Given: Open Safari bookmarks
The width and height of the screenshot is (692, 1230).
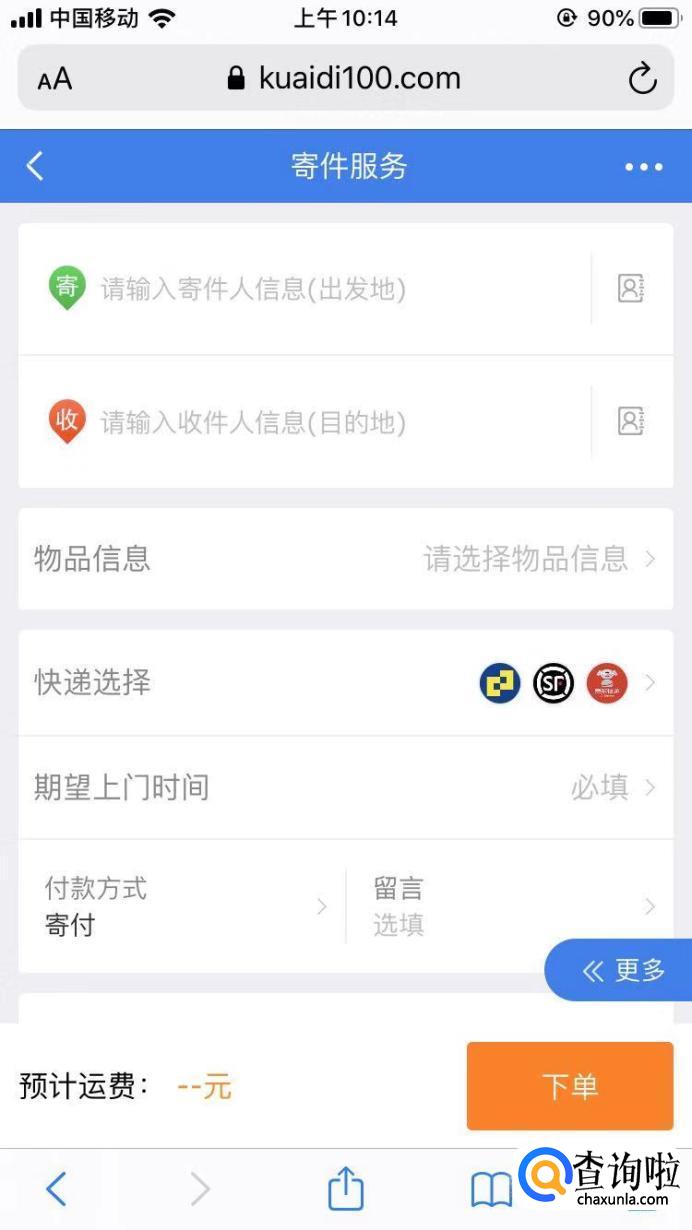Looking at the screenshot, I should coord(491,1190).
